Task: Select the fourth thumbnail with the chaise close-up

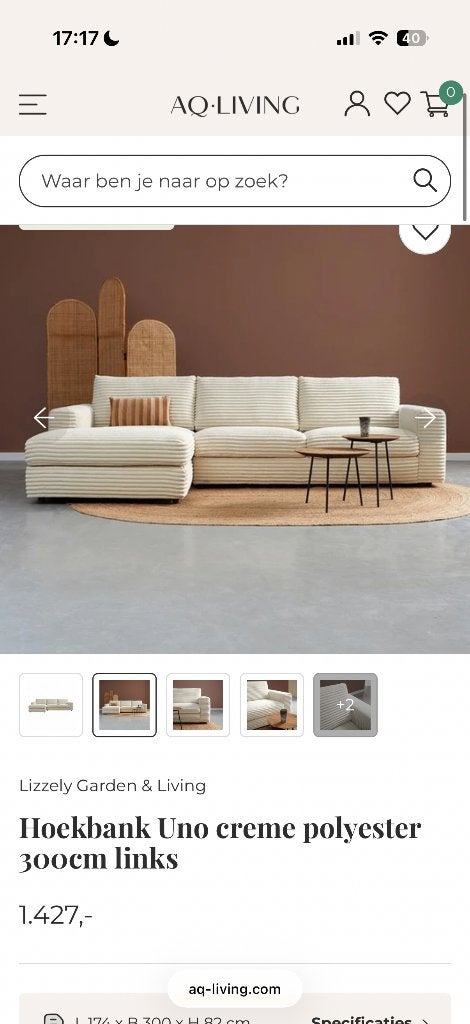Action: point(272,705)
